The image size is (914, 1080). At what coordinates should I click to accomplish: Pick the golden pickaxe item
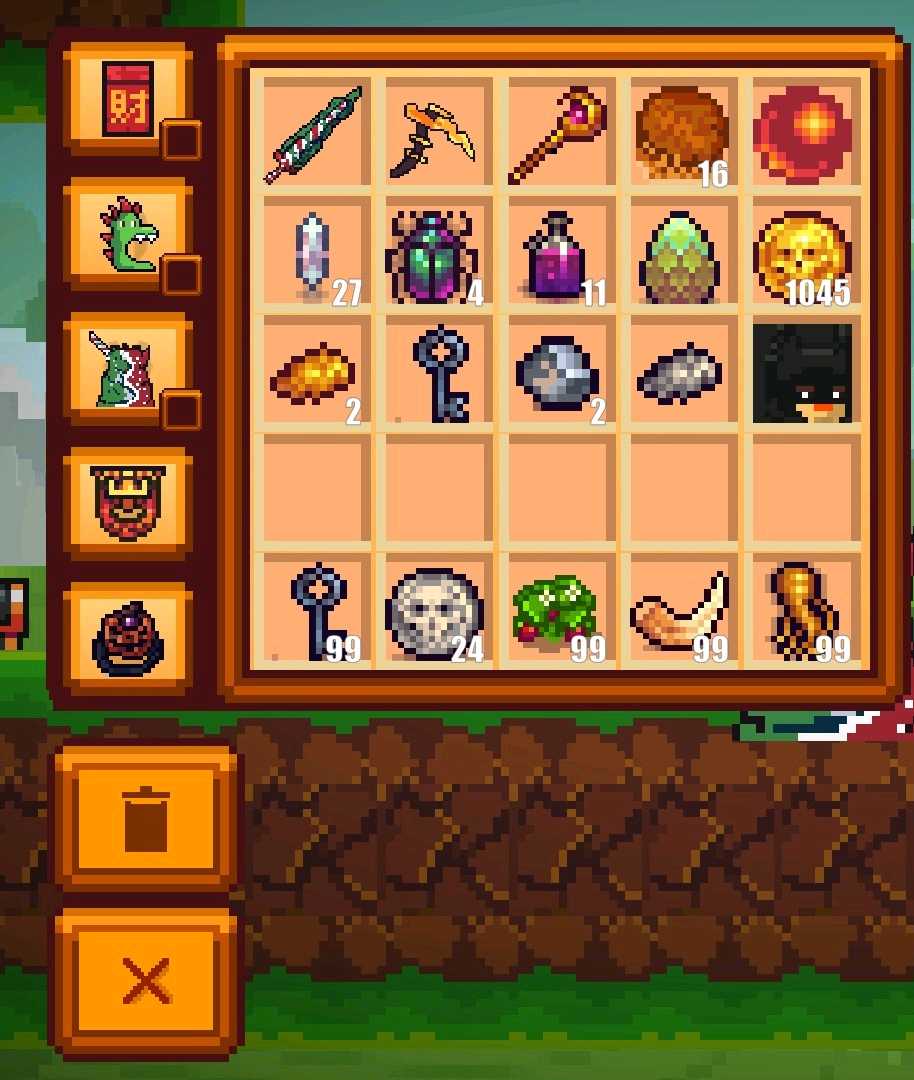point(436,134)
